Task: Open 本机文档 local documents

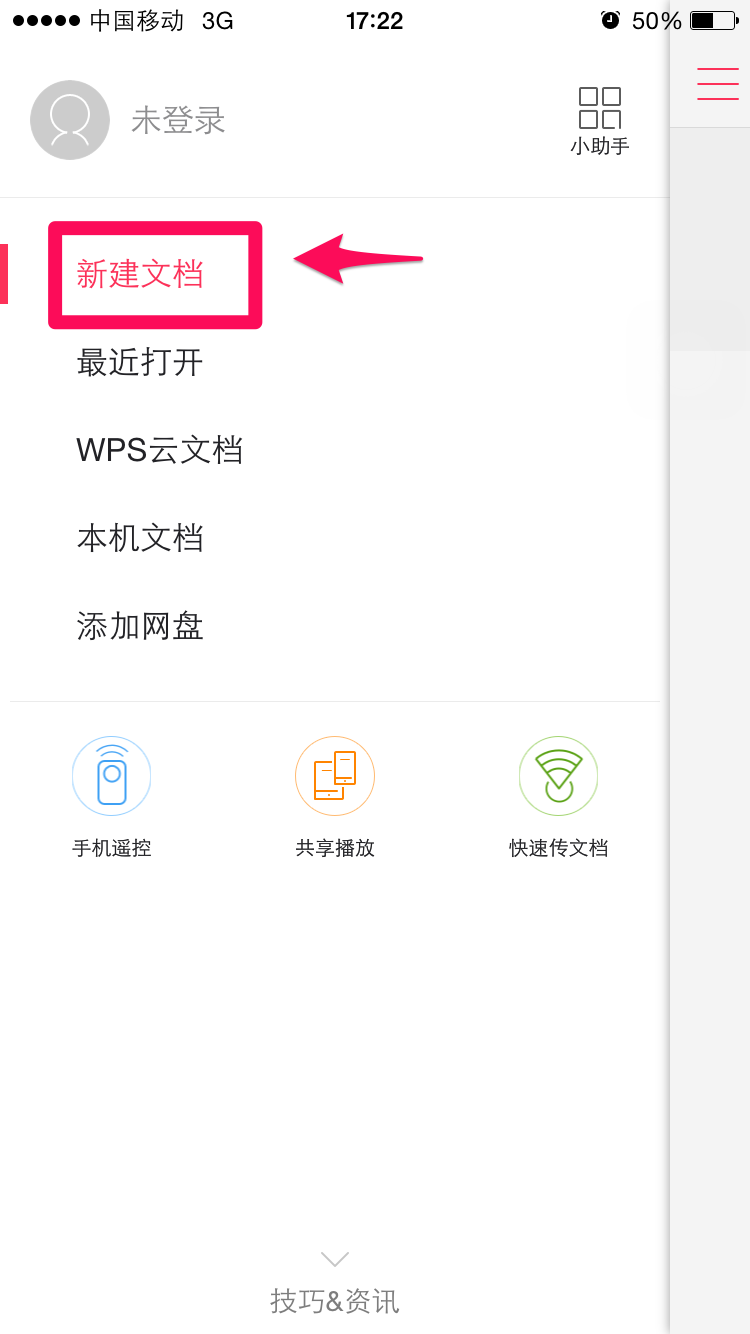Action: [140, 538]
